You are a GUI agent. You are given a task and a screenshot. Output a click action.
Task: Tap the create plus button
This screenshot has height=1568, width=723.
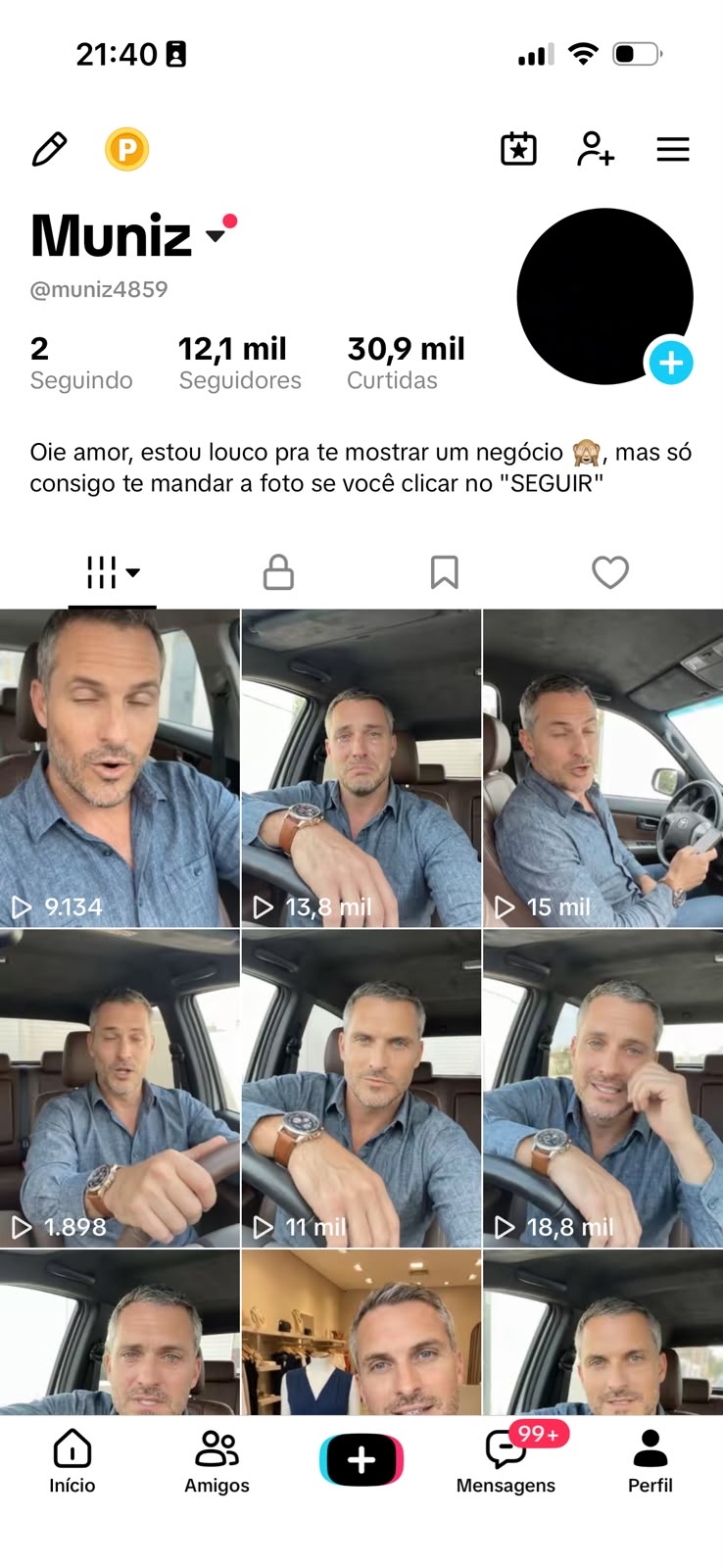[x=361, y=1459]
